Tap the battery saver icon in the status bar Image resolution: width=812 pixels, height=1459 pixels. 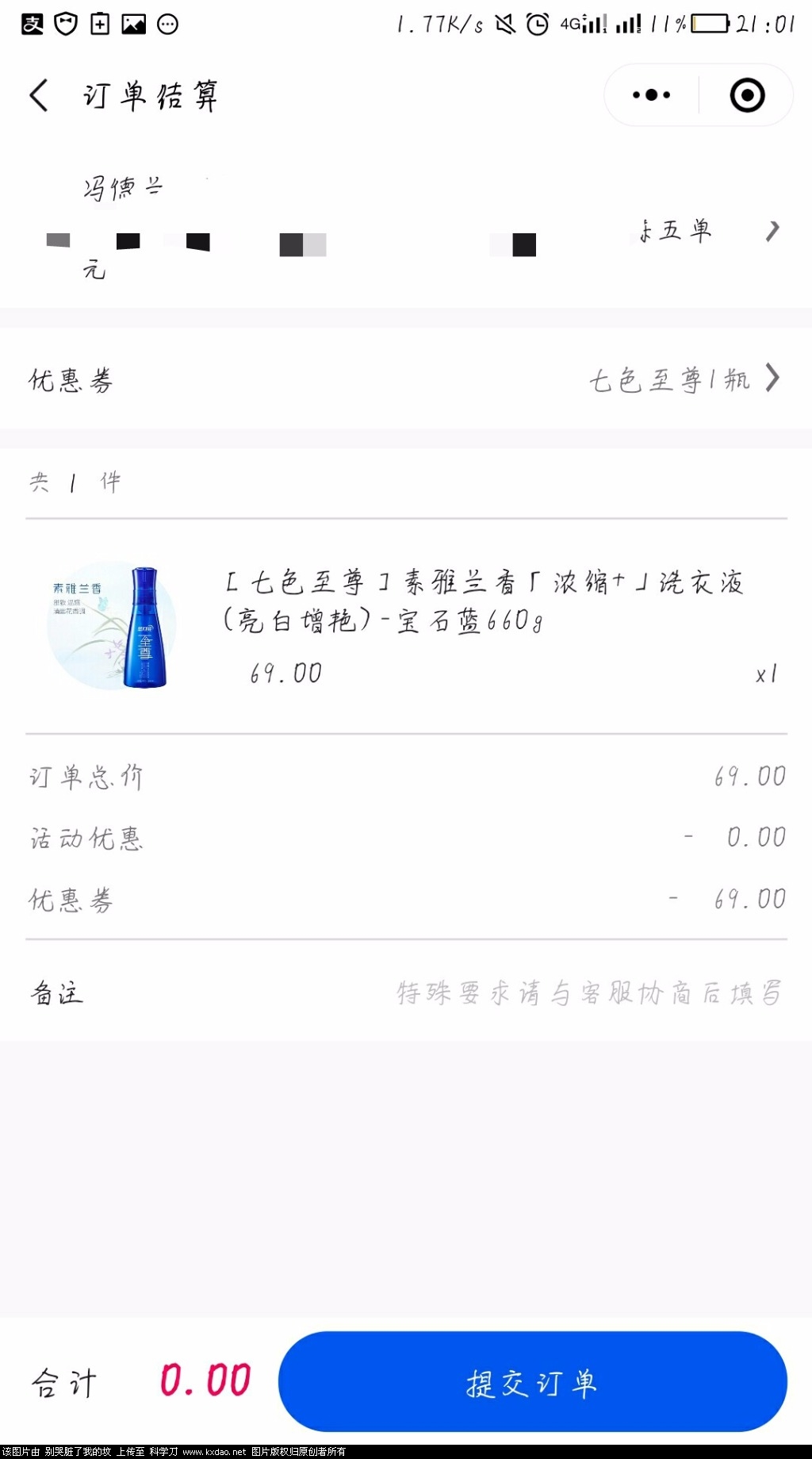(98, 24)
